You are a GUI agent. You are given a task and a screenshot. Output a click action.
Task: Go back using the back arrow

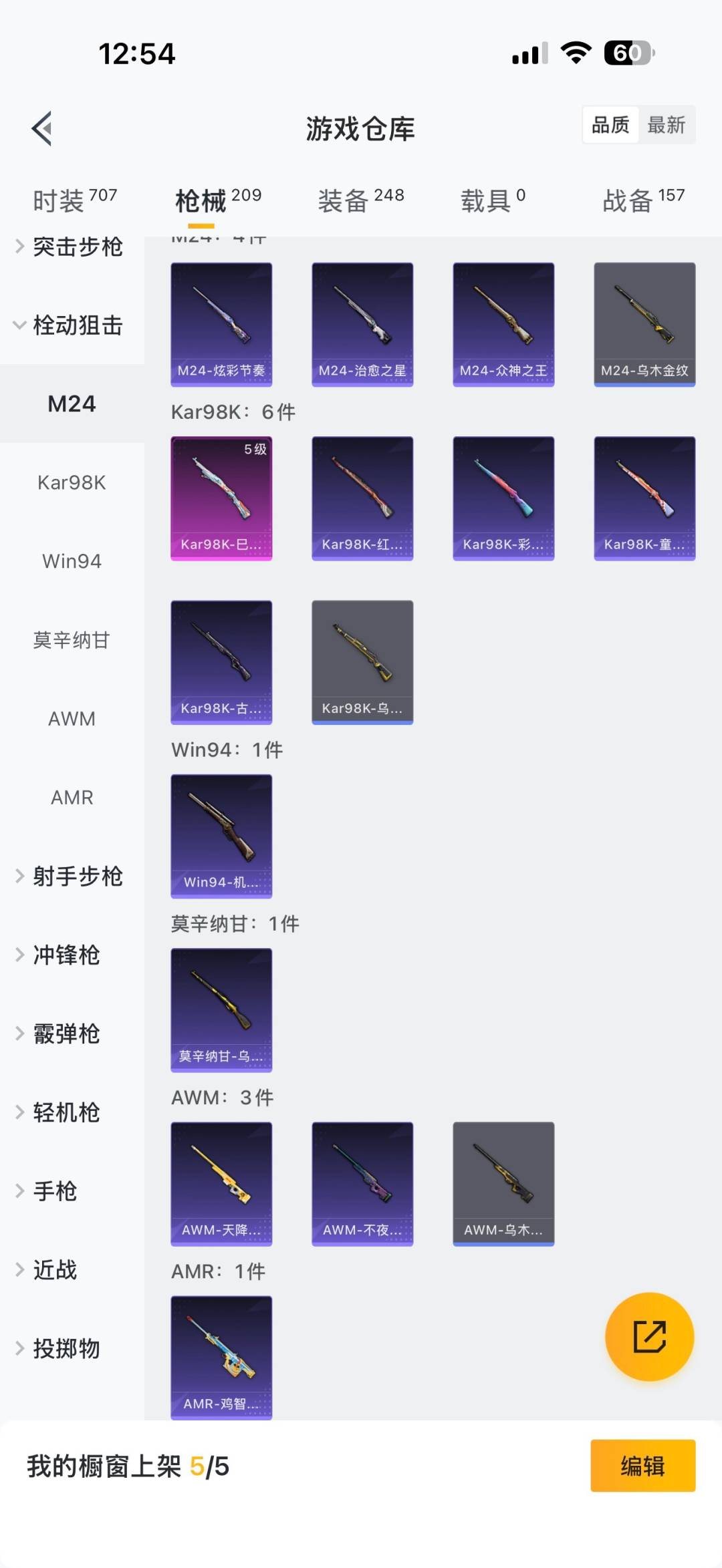(x=42, y=128)
